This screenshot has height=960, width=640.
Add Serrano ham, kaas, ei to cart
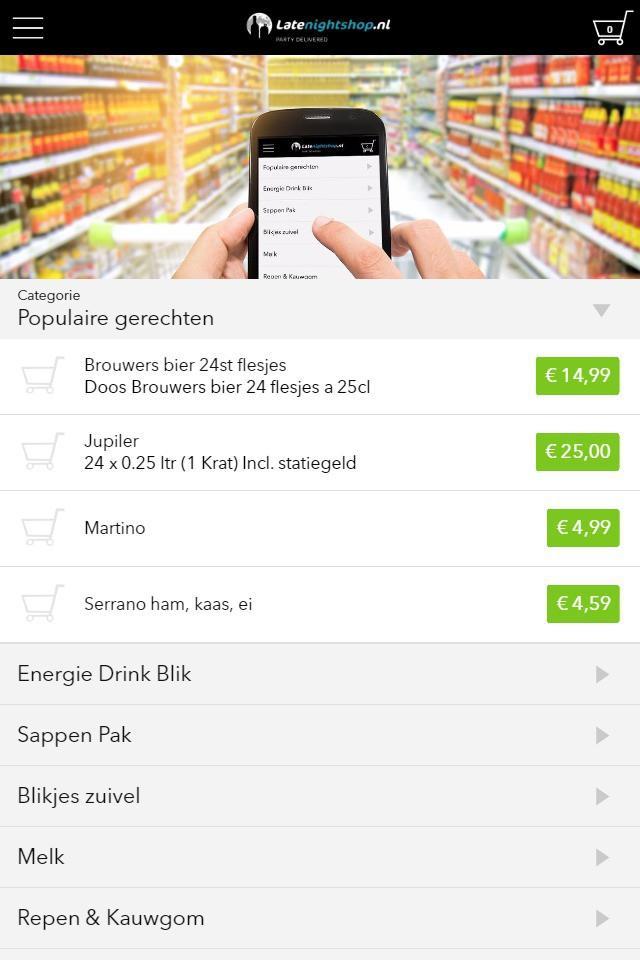pyautogui.click(x=43, y=604)
